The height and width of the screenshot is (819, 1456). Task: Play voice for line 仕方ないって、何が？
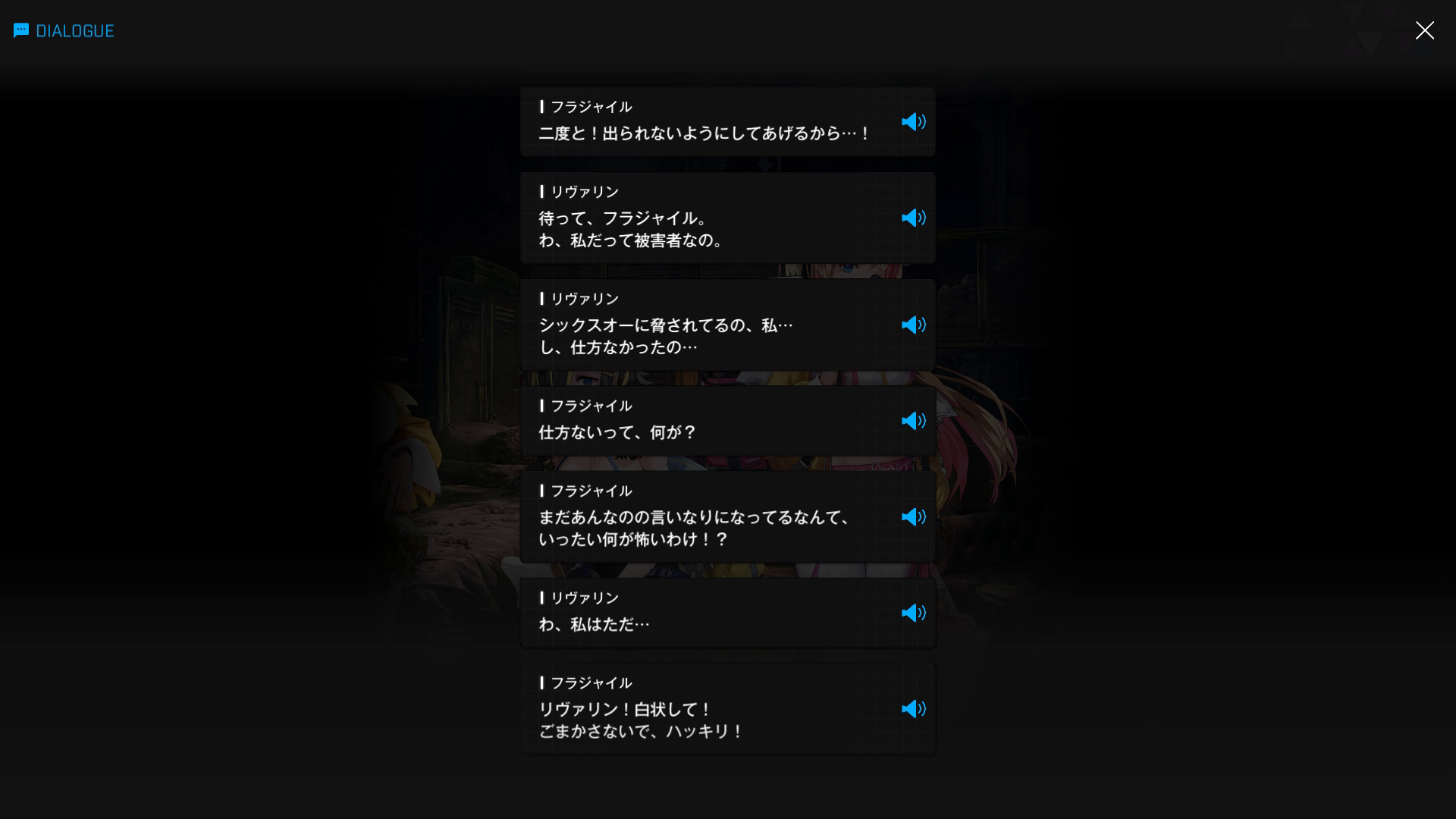[913, 421]
